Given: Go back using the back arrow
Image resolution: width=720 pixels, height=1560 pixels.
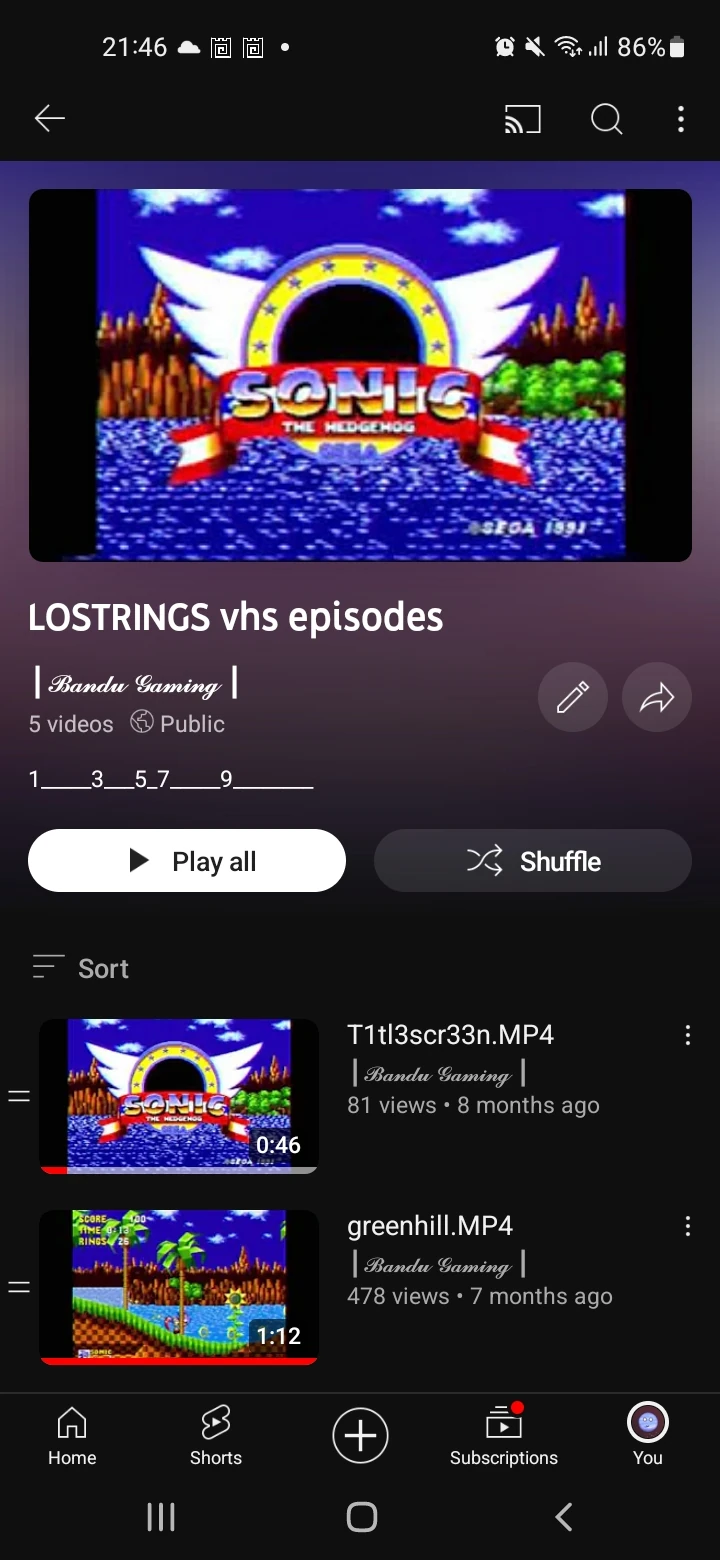Looking at the screenshot, I should 49,118.
